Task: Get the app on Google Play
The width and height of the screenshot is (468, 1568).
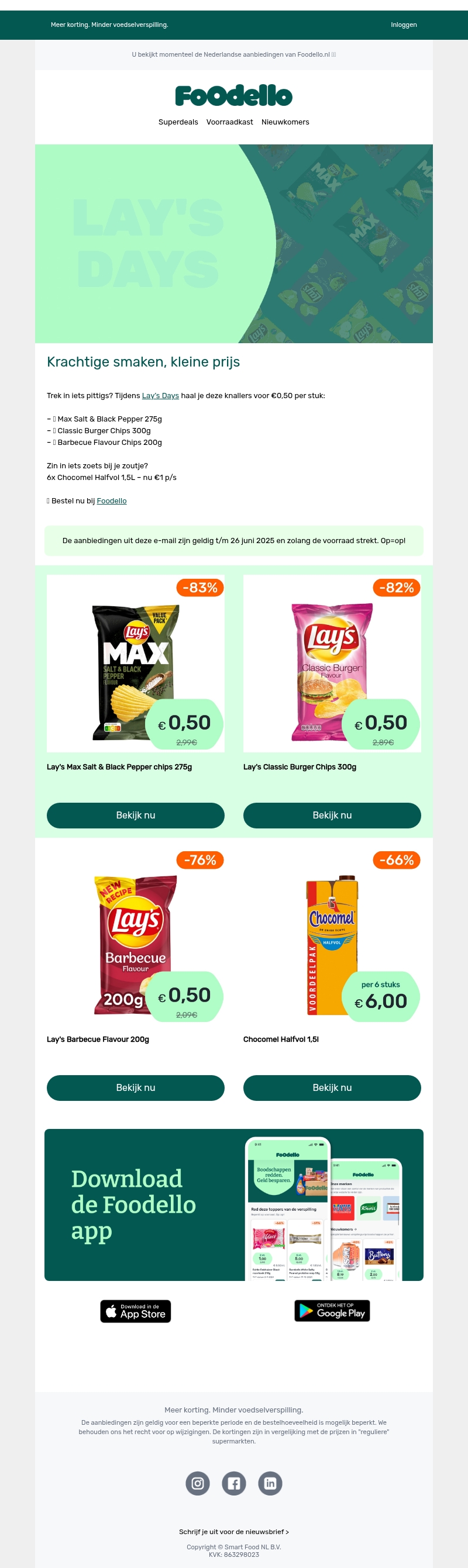Action: coord(332,1311)
